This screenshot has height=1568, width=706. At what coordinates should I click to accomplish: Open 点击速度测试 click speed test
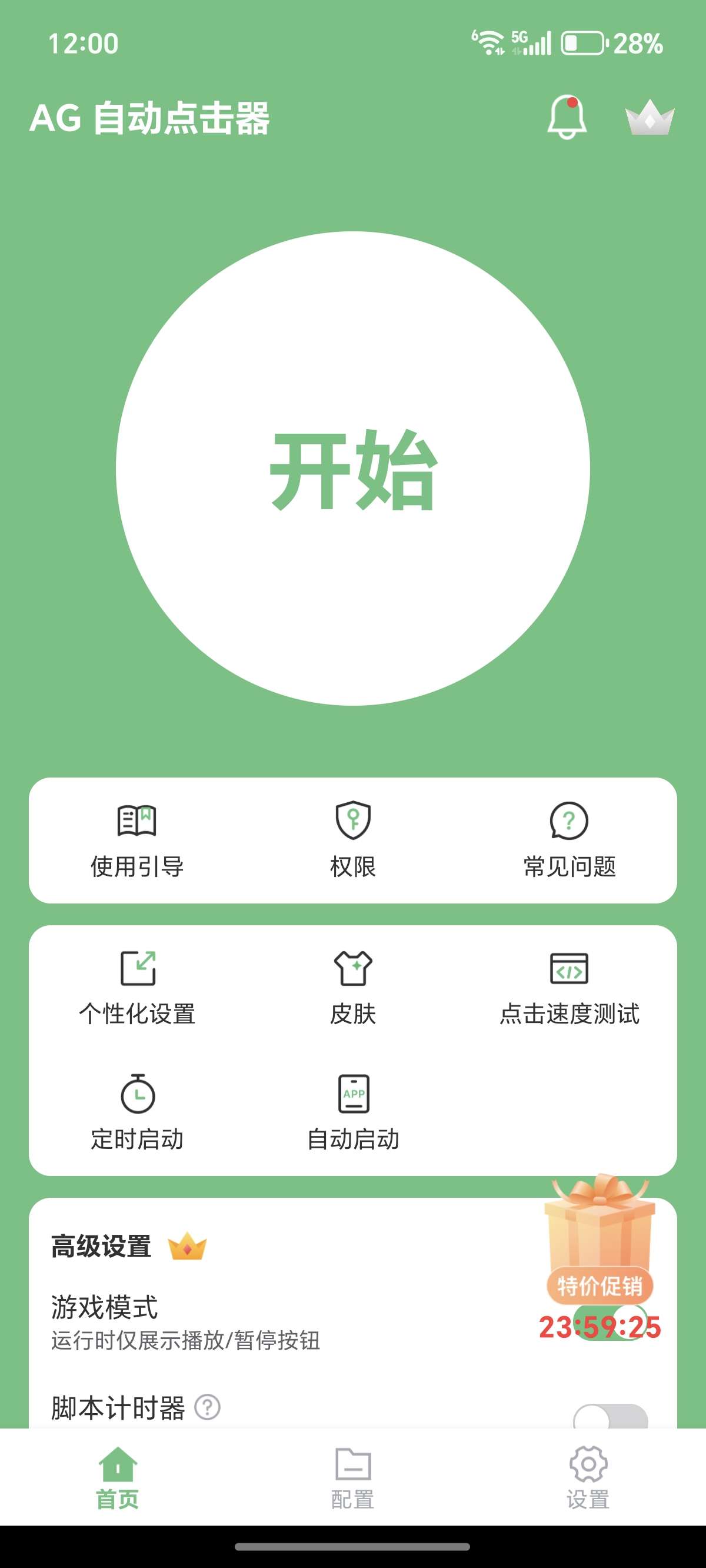[x=569, y=987]
